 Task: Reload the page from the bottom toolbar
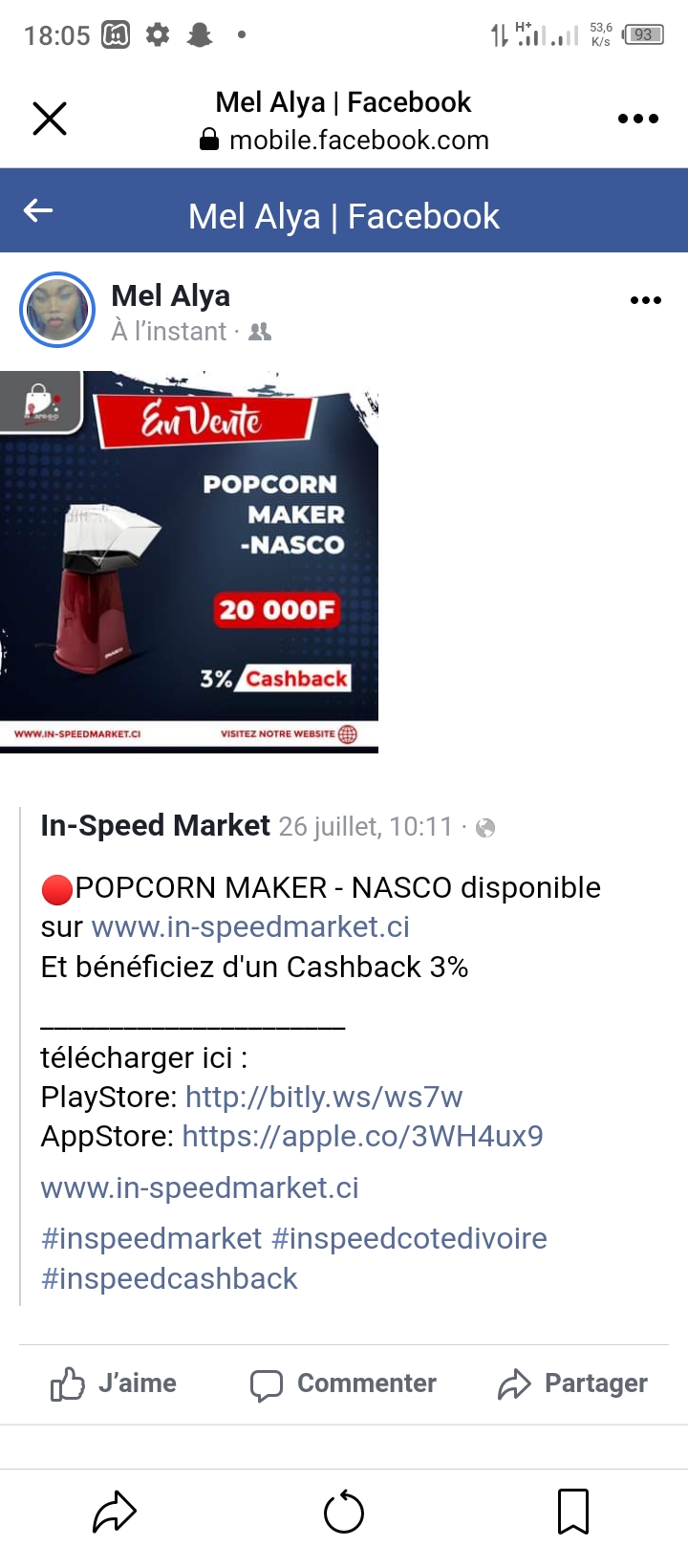[344, 1513]
